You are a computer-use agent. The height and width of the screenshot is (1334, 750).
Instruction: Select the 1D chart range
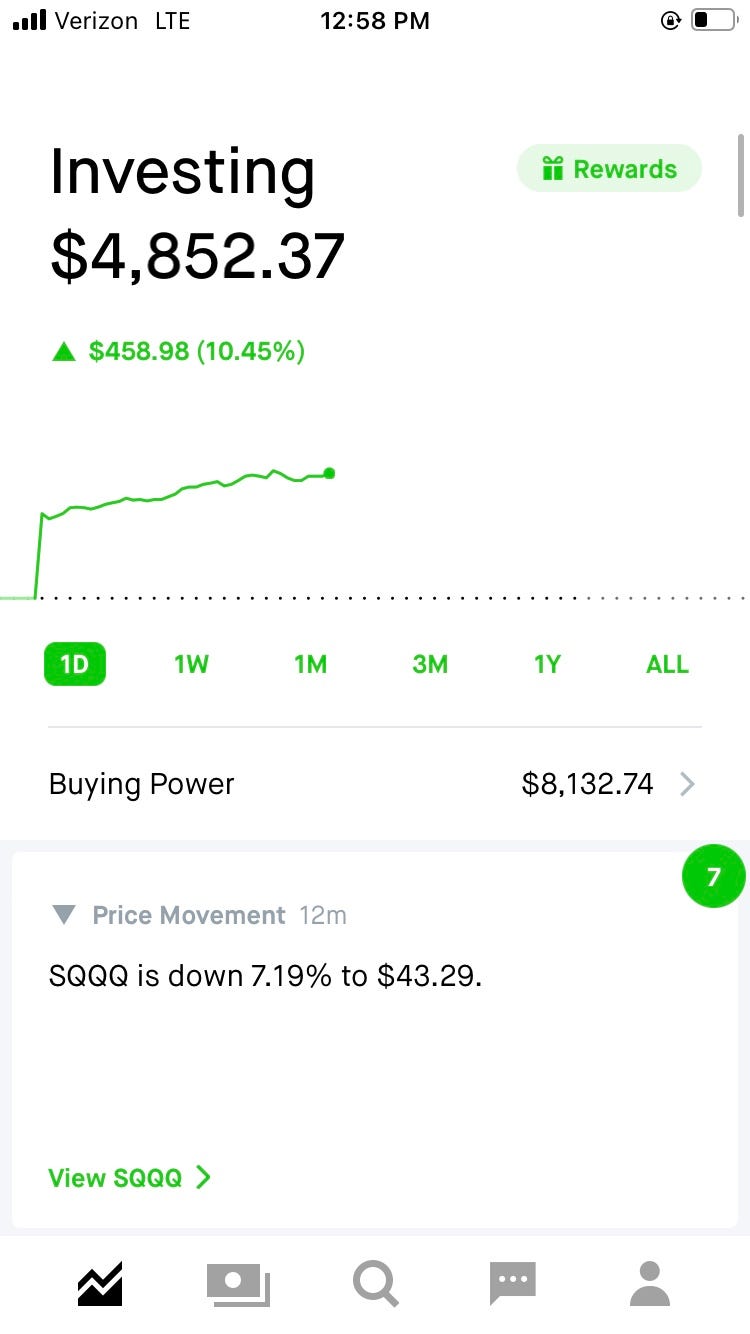pos(74,663)
